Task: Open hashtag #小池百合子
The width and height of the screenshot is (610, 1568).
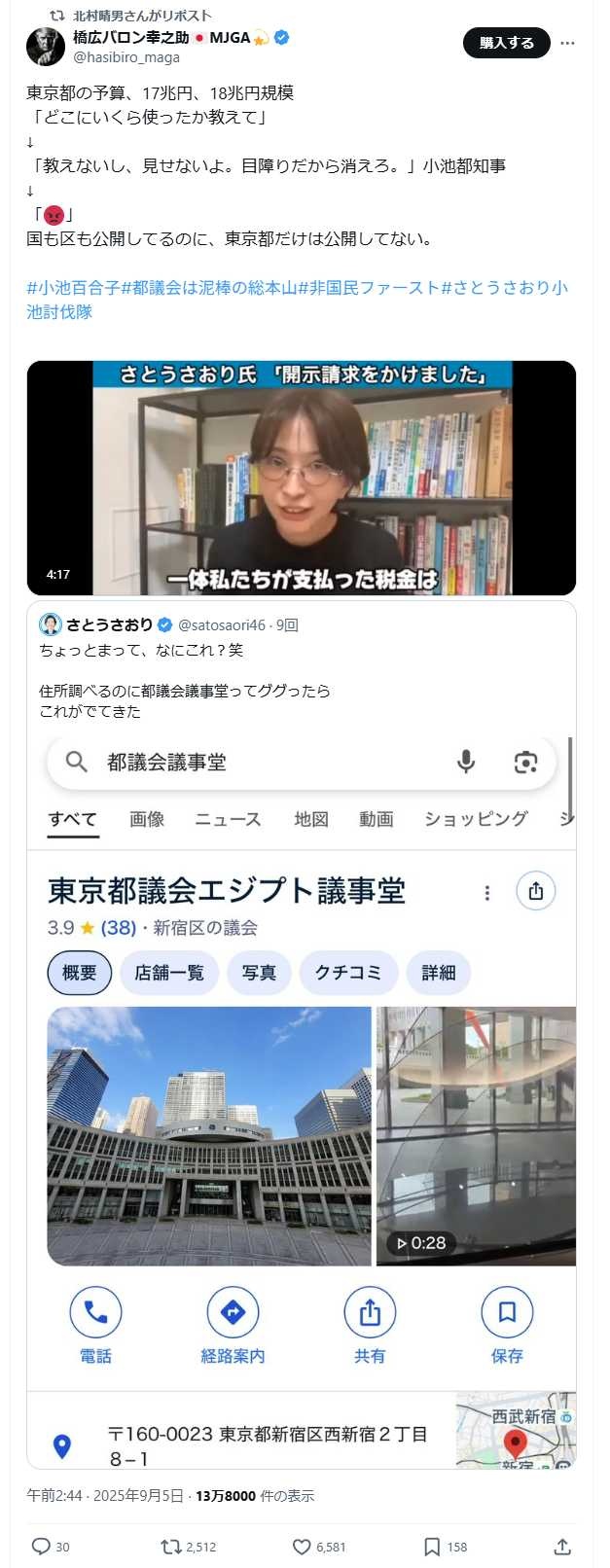Action: point(73,288)
